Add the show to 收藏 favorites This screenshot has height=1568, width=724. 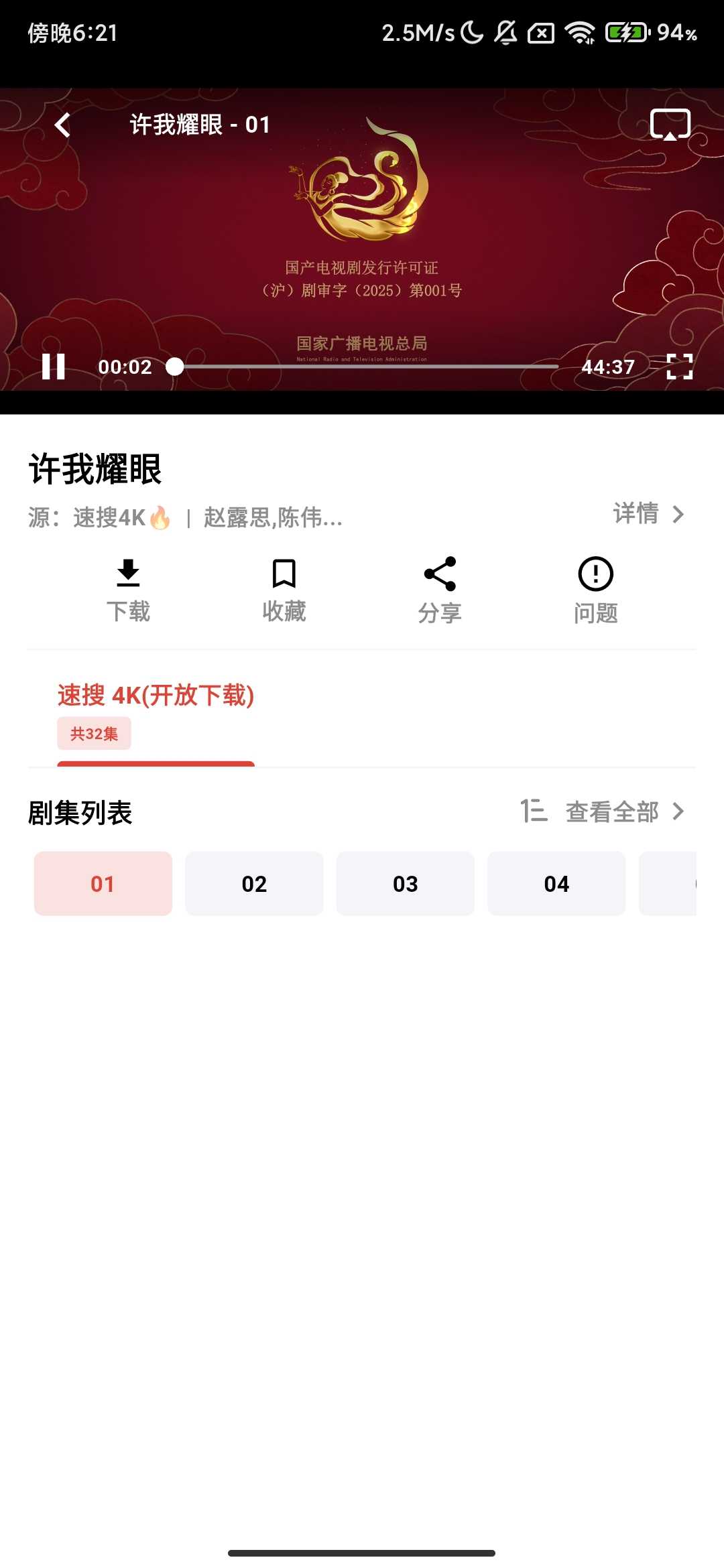(x=284, y=590)
